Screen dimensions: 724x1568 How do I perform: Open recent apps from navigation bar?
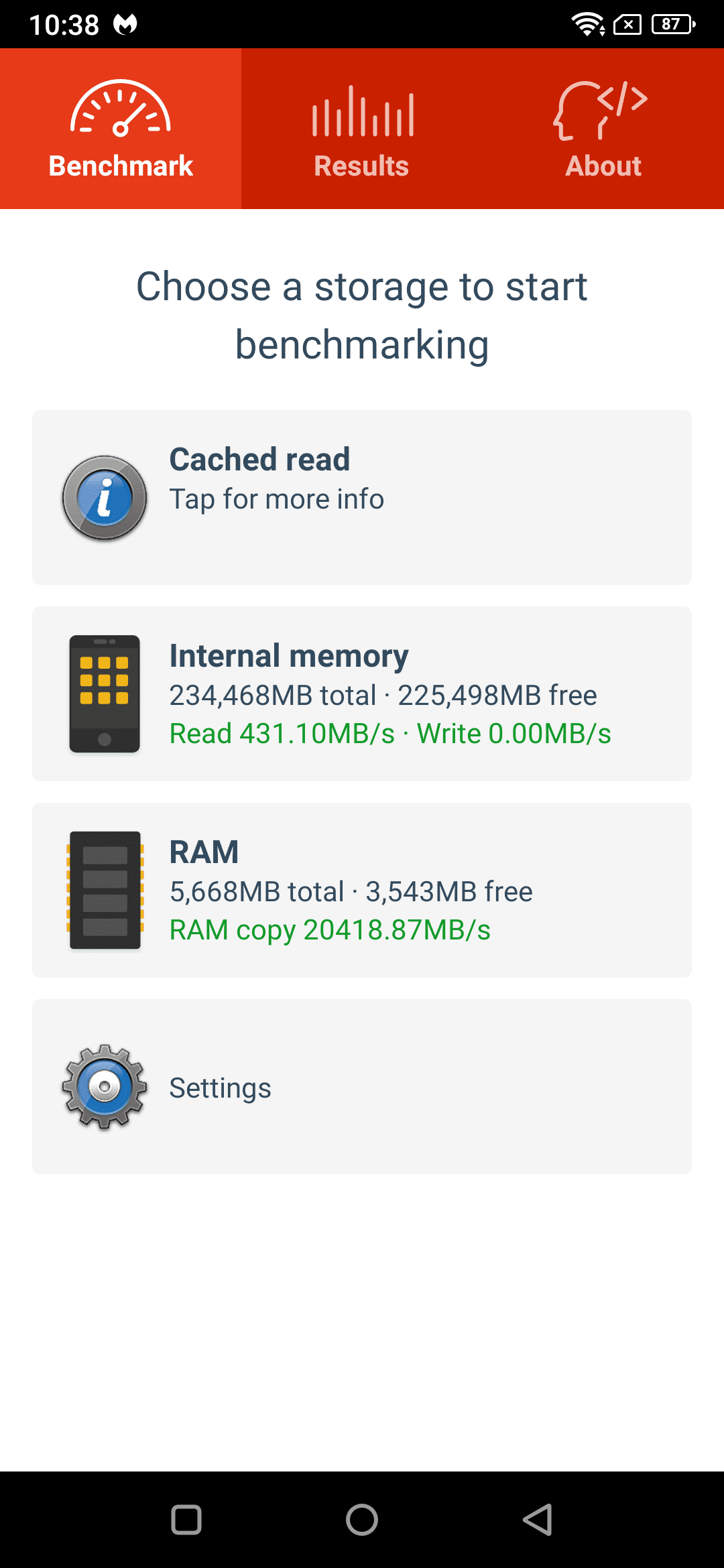click(186, 1520)
